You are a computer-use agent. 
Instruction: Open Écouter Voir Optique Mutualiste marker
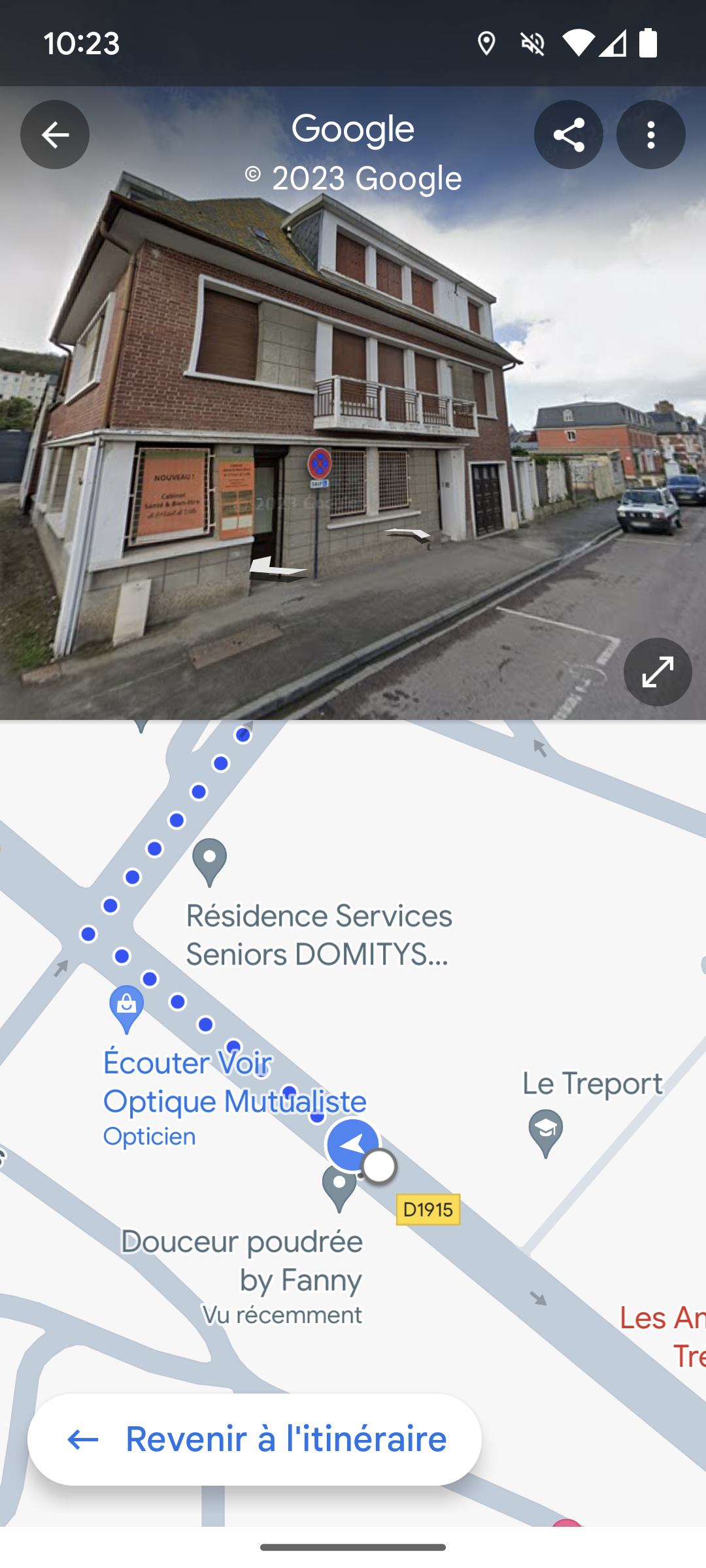(126, 1007)
